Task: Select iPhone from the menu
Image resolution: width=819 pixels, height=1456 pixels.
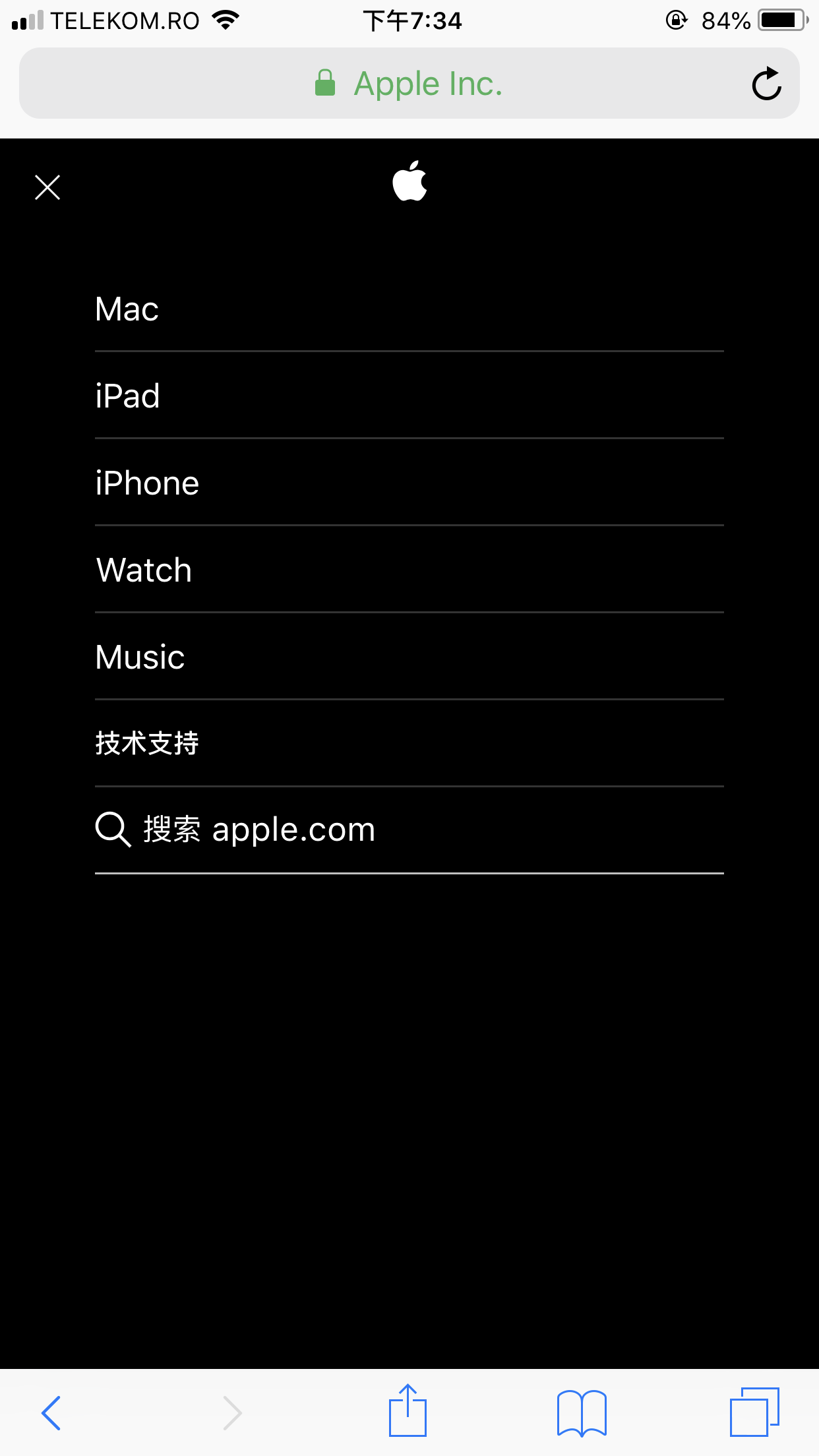Action: pos(147,483)
